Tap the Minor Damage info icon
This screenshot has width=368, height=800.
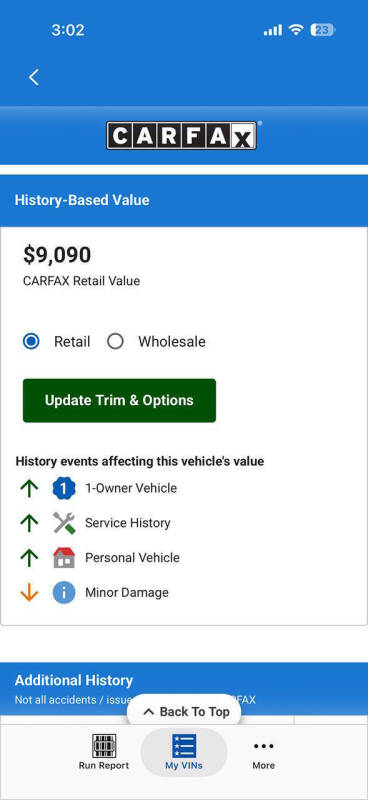pos(64,592)
